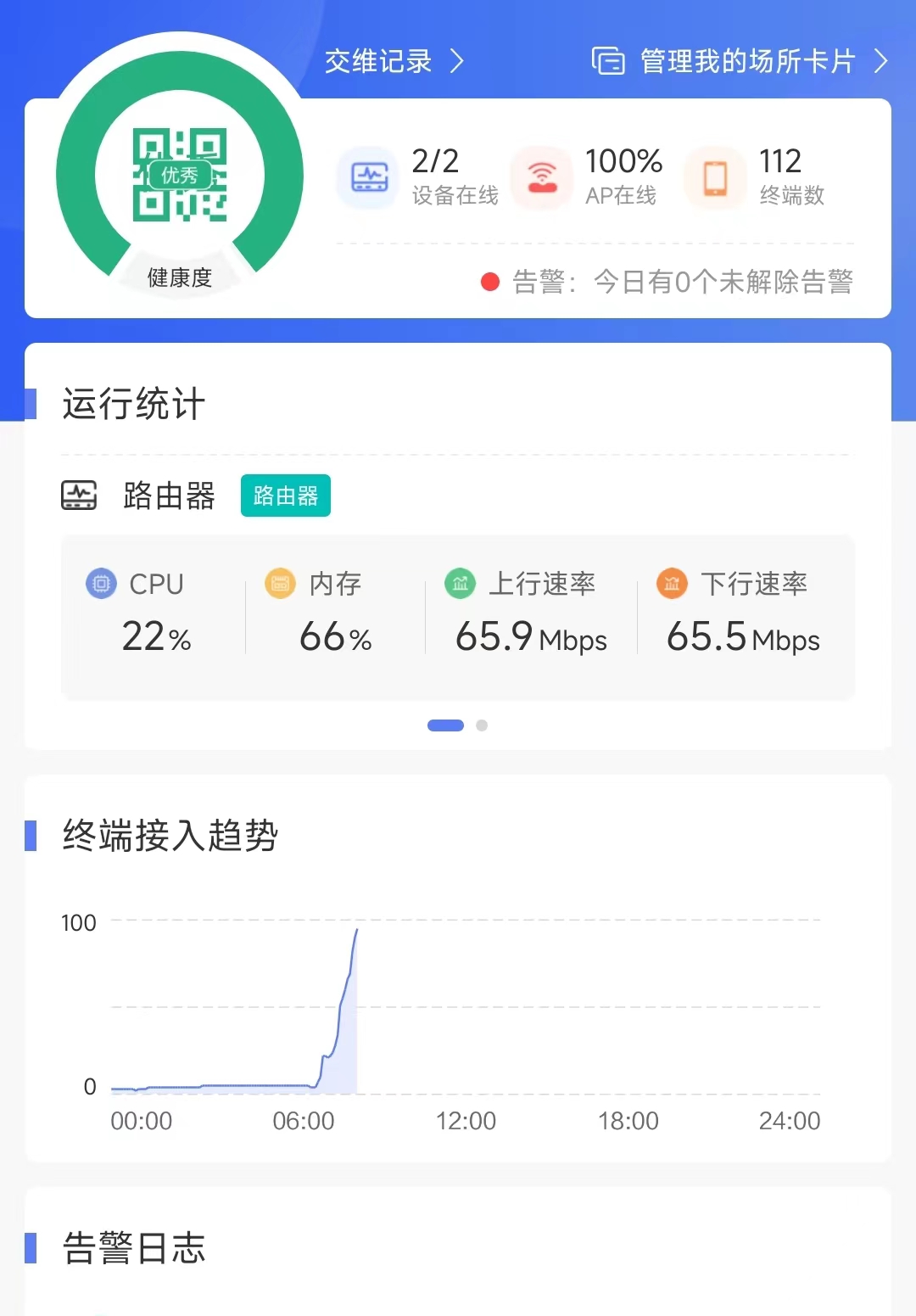Open the 路由器 stats card
The image size is (916, 1316).
pyautogui.click(x=458, y=617)
